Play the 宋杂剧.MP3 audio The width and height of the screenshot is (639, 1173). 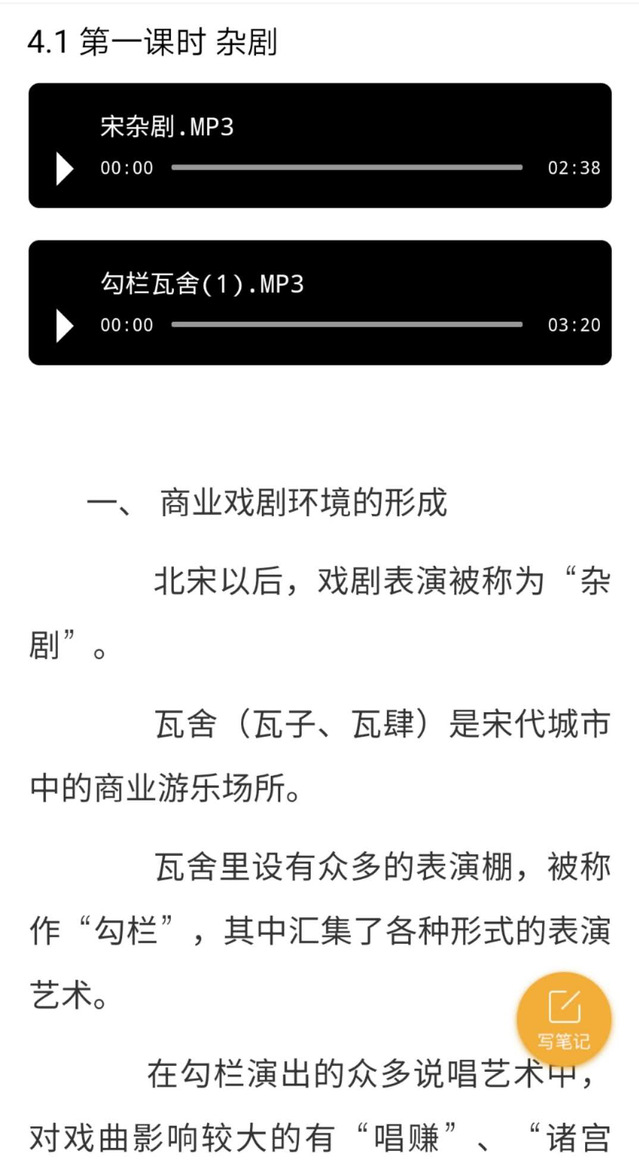(65, 168)
